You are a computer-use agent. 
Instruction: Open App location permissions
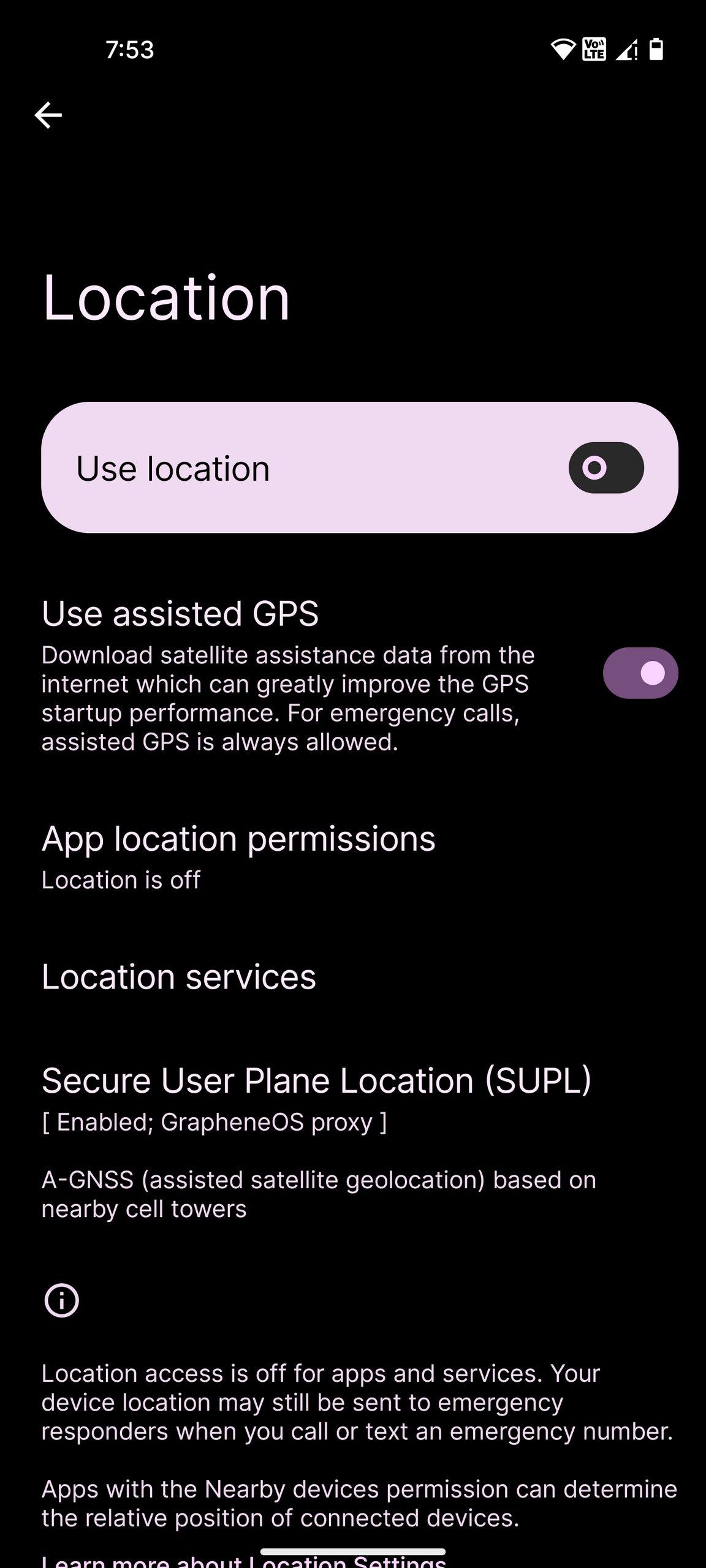pyautogui.click(x=238, y=856)
